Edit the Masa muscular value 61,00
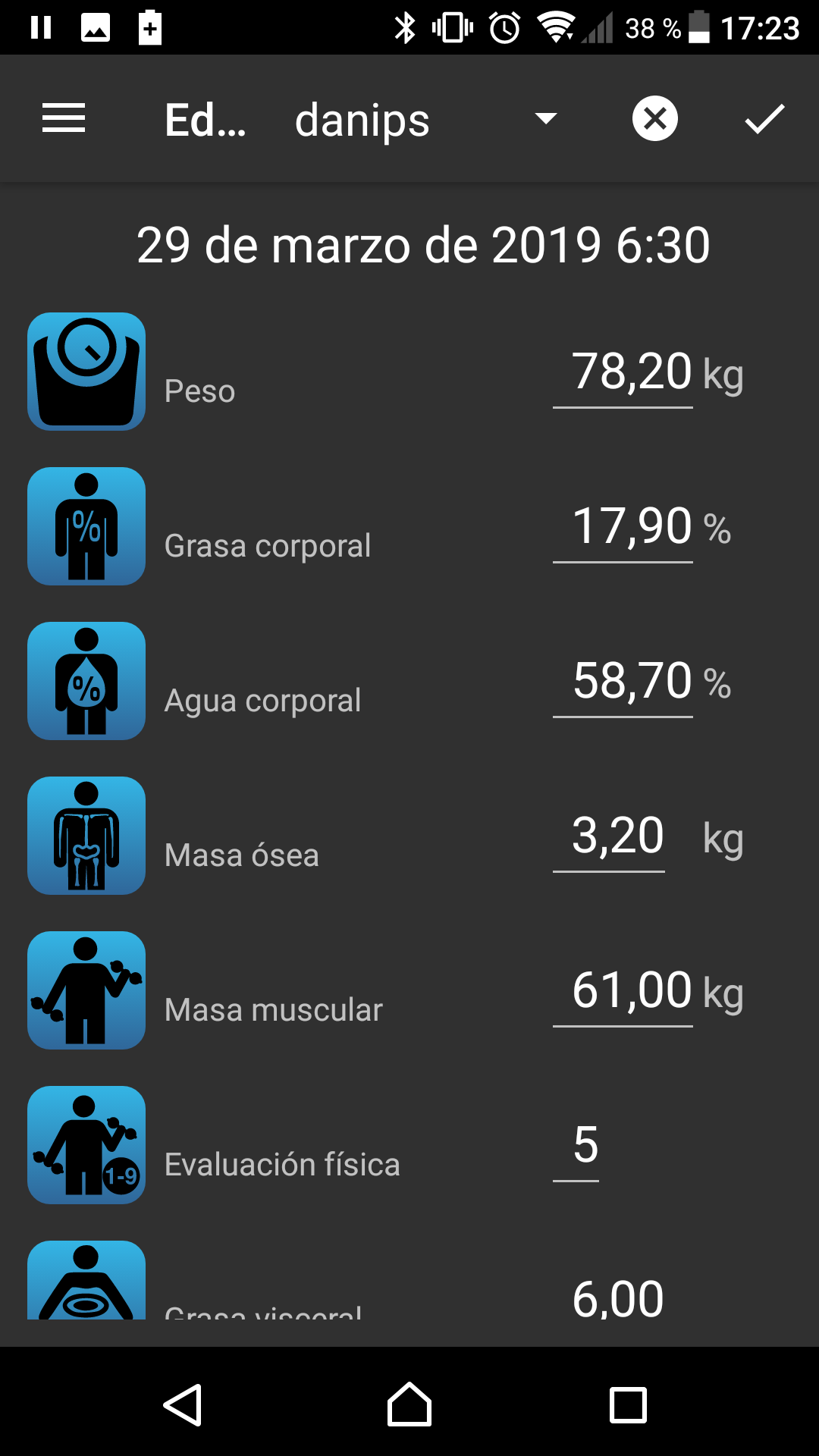 coord(623,994)
